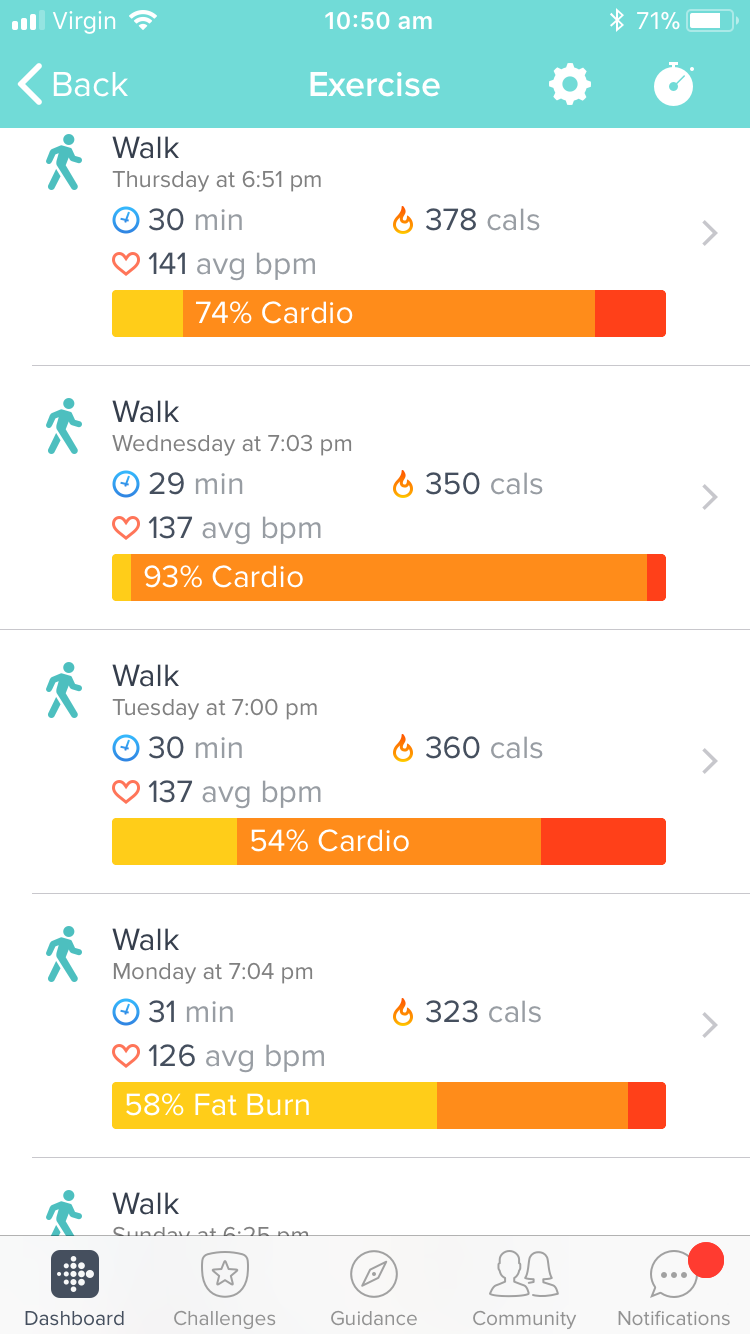Start the exercise stopwatch tracker

(674, 85)
